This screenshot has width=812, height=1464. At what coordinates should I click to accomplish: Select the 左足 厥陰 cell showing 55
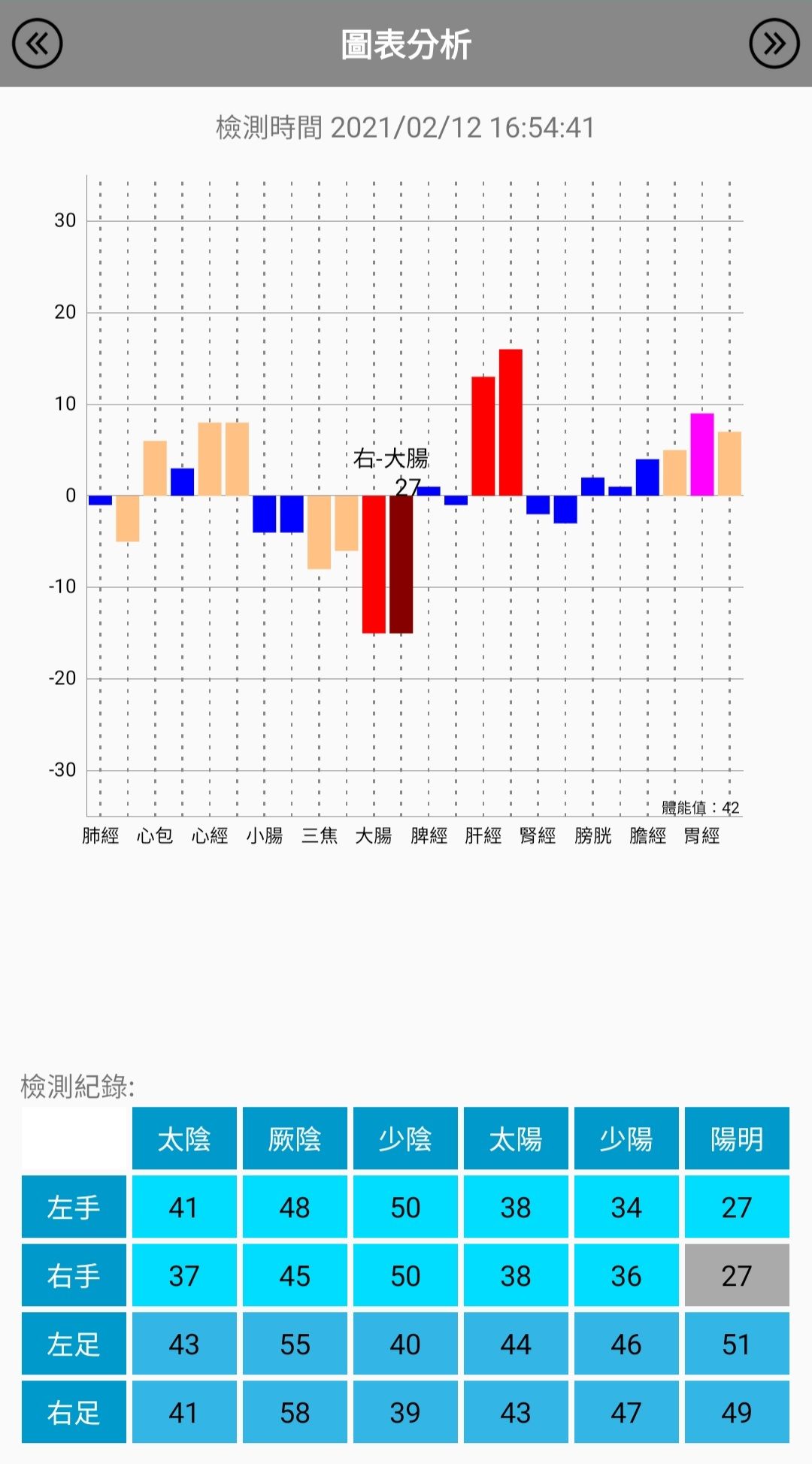(295, 1344)
